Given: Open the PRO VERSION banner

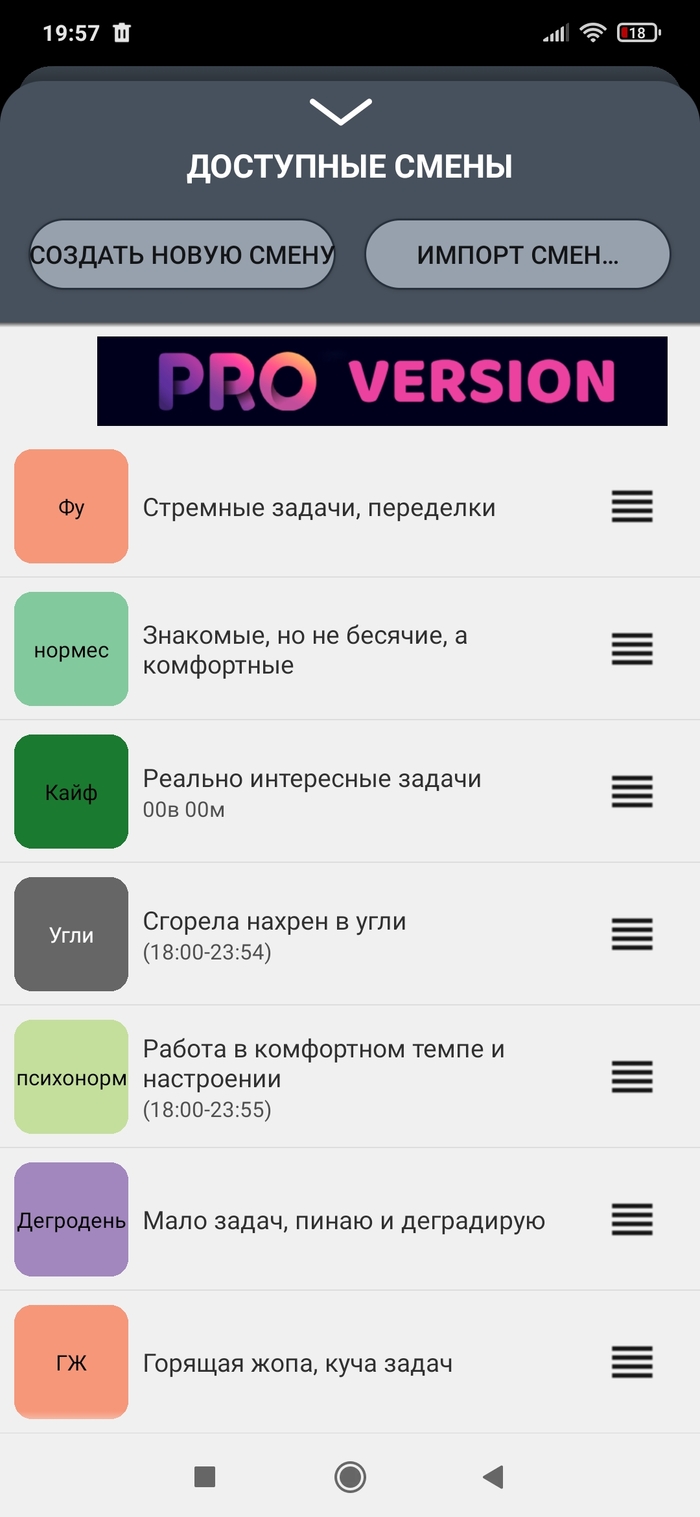Looking at the screenshot, I should point(382,381).
